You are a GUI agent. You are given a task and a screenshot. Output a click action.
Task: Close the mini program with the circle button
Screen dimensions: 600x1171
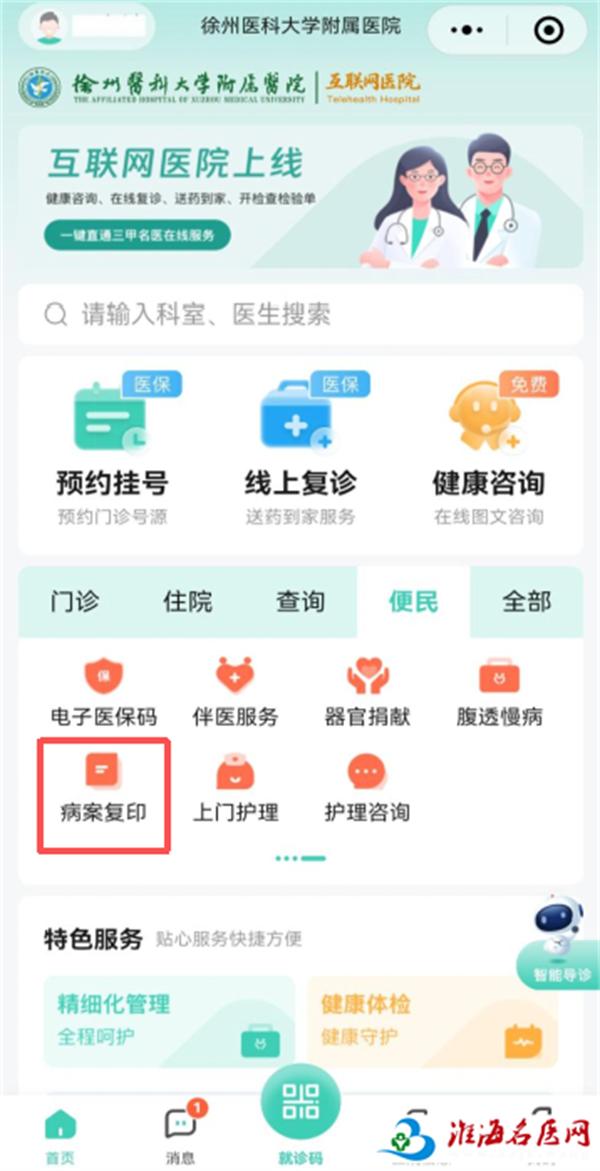pos(549,30)
